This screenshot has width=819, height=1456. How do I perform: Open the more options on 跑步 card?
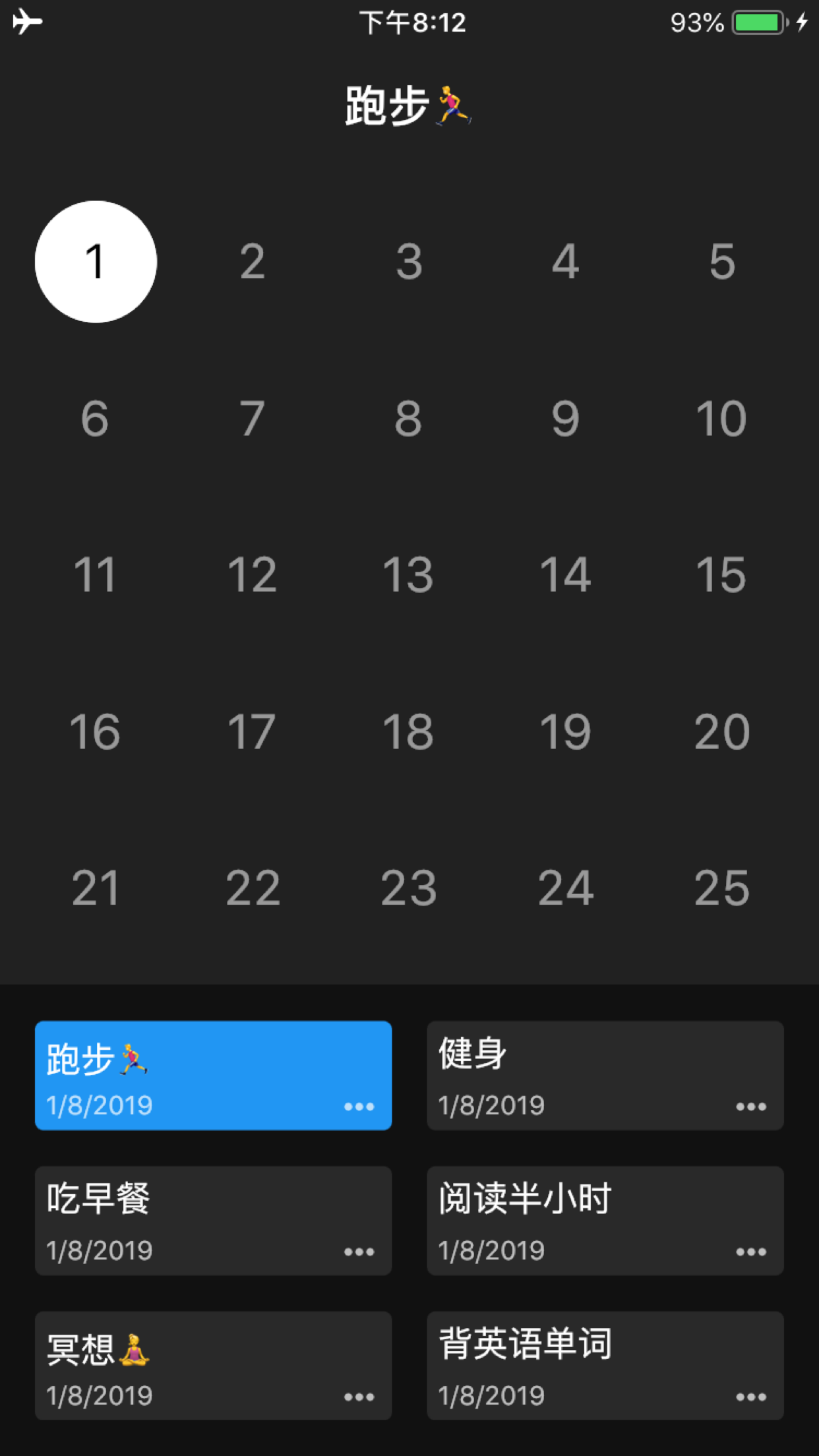coord(359,1107)
